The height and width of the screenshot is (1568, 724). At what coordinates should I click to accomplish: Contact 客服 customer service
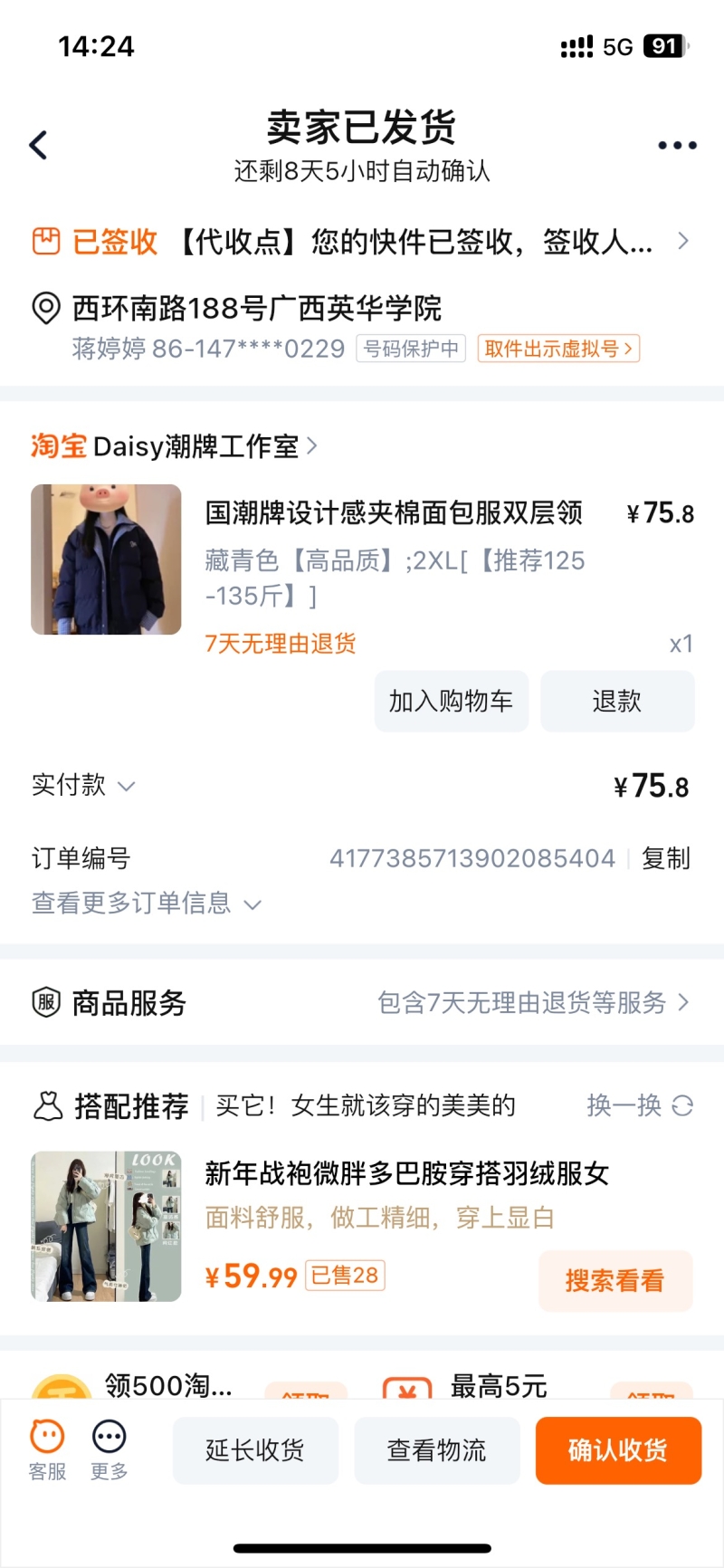coord(47,1449)
